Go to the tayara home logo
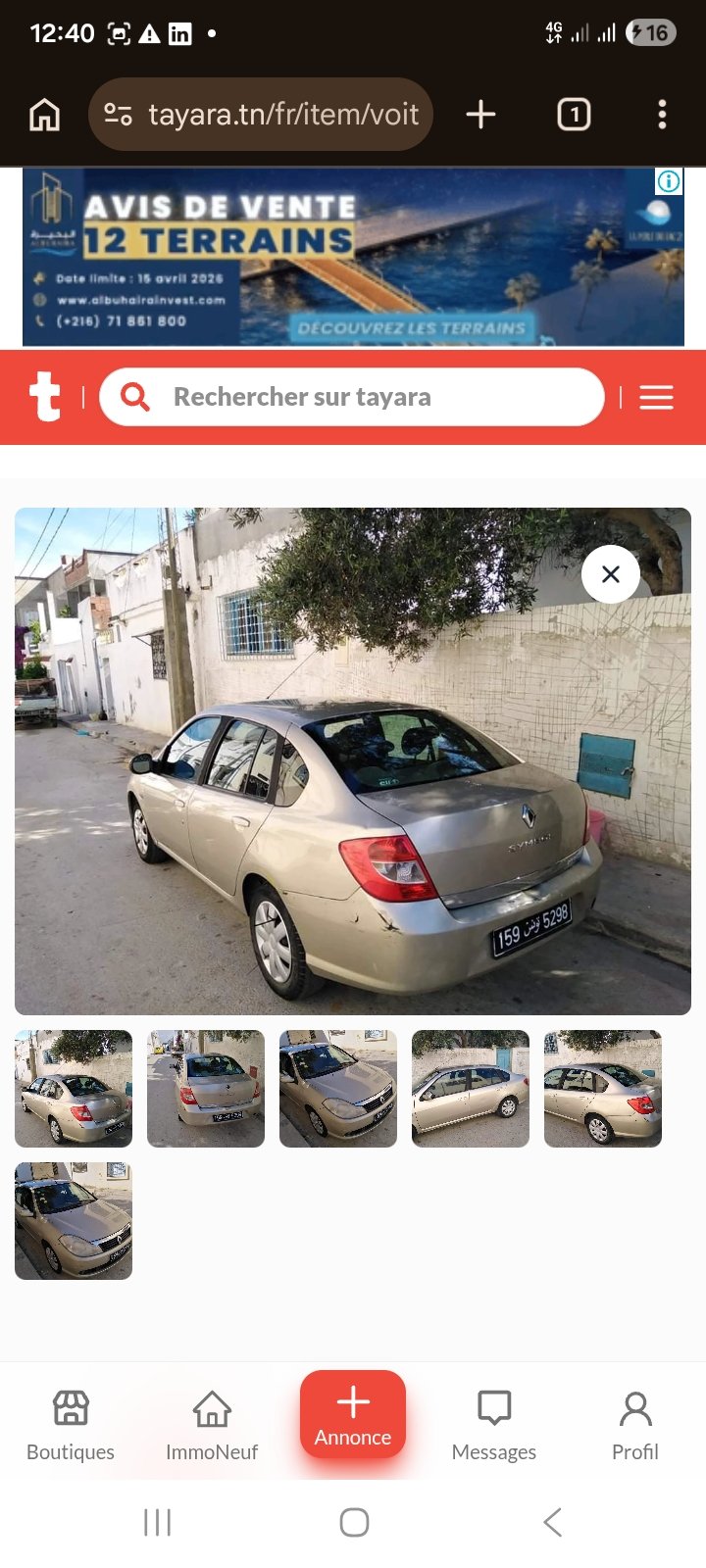 pyautogui.click(x=45, y=397)
